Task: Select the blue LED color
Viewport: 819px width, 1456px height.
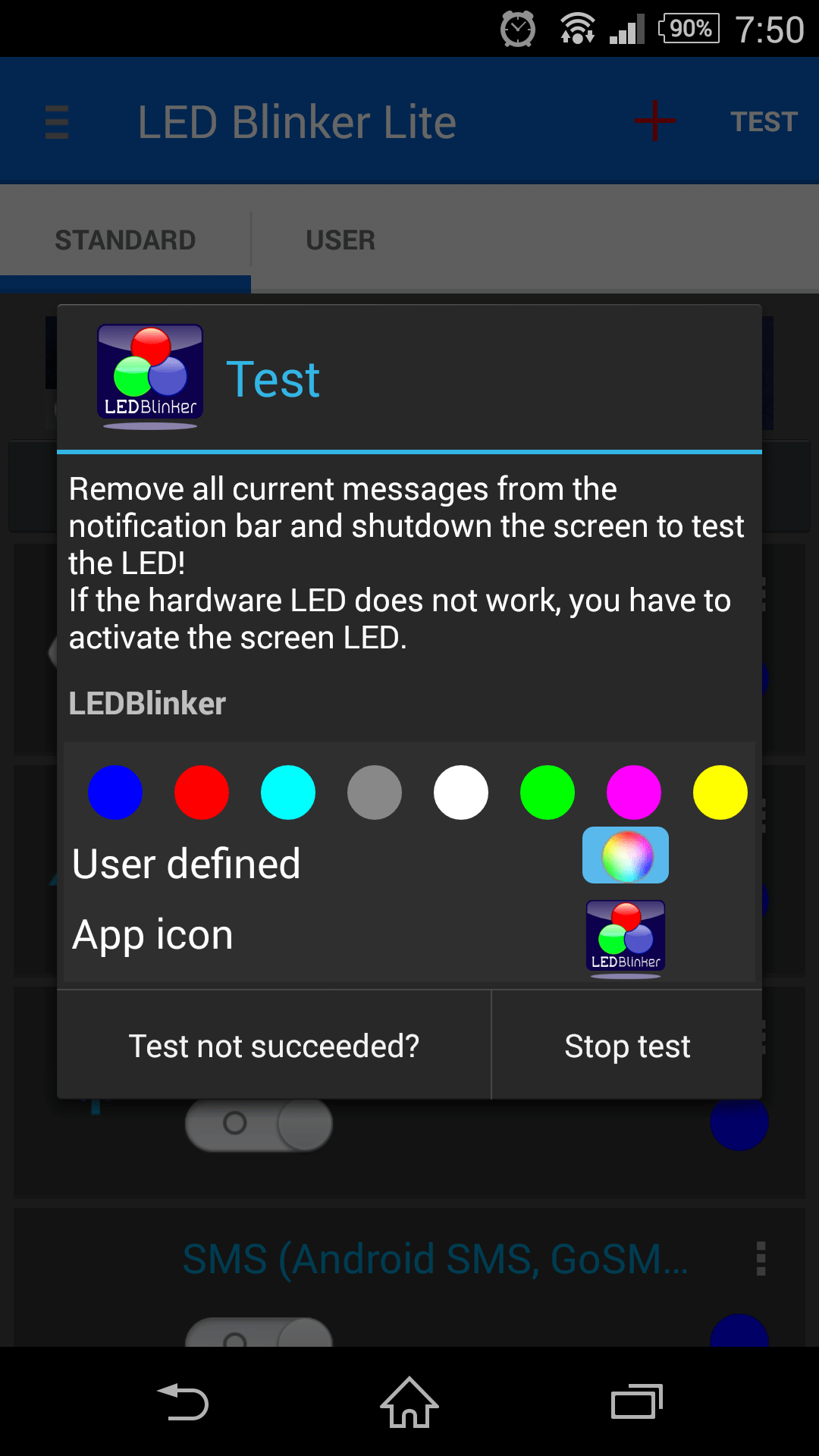Action: (115, 792)
